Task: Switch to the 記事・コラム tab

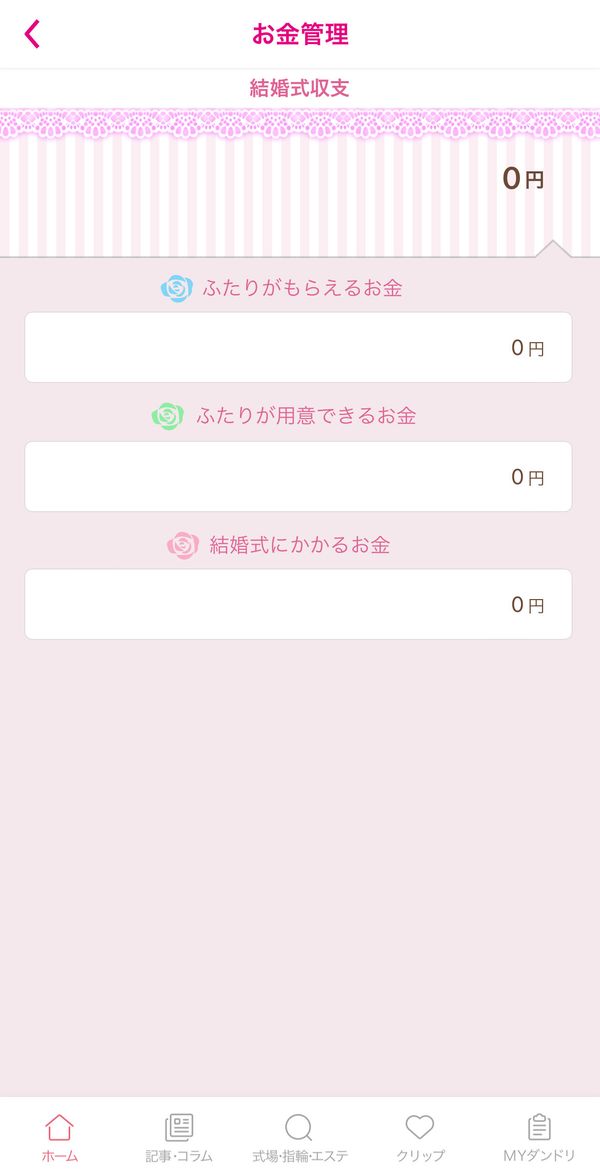Action: [x=179, y=1137]
